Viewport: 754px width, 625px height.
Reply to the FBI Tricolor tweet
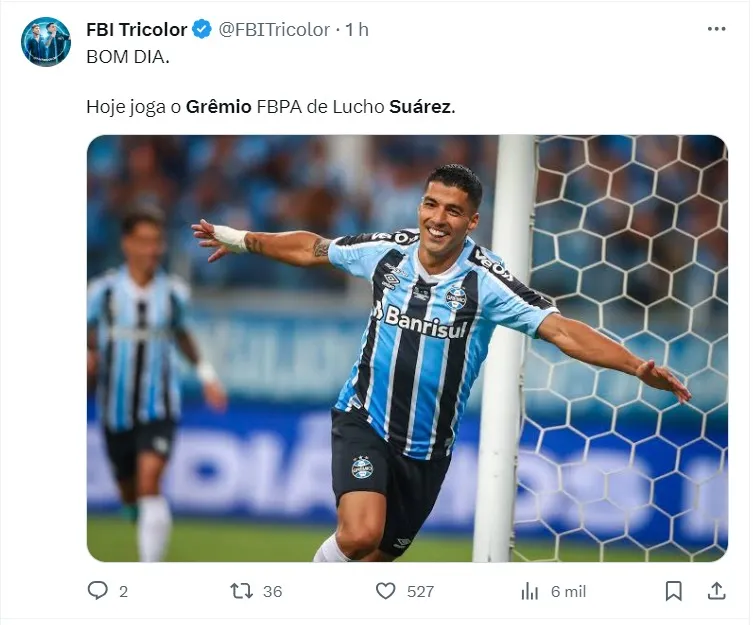(x=98, y=591)
